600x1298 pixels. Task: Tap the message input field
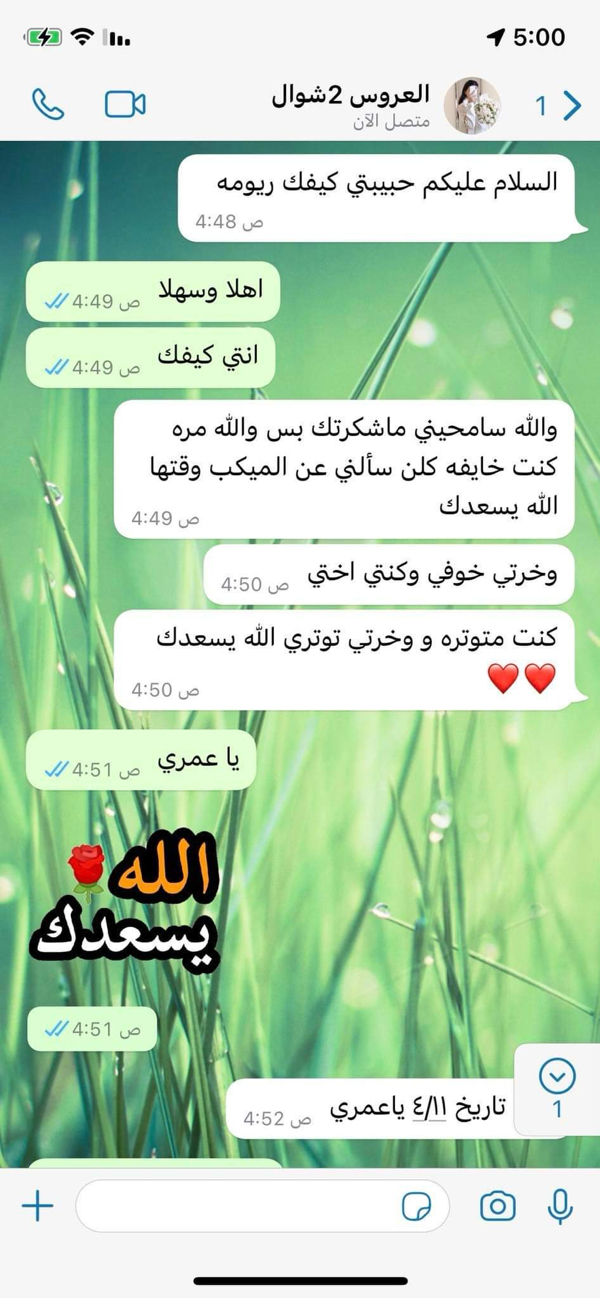(240, 1206)
